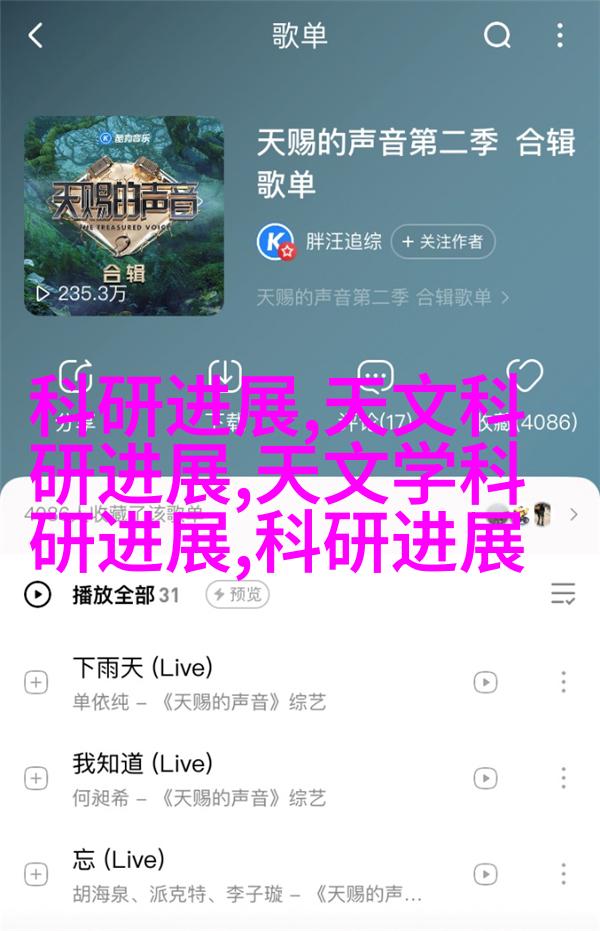
Task: Open the 天赐的声音 album cover
Action: 124,216
